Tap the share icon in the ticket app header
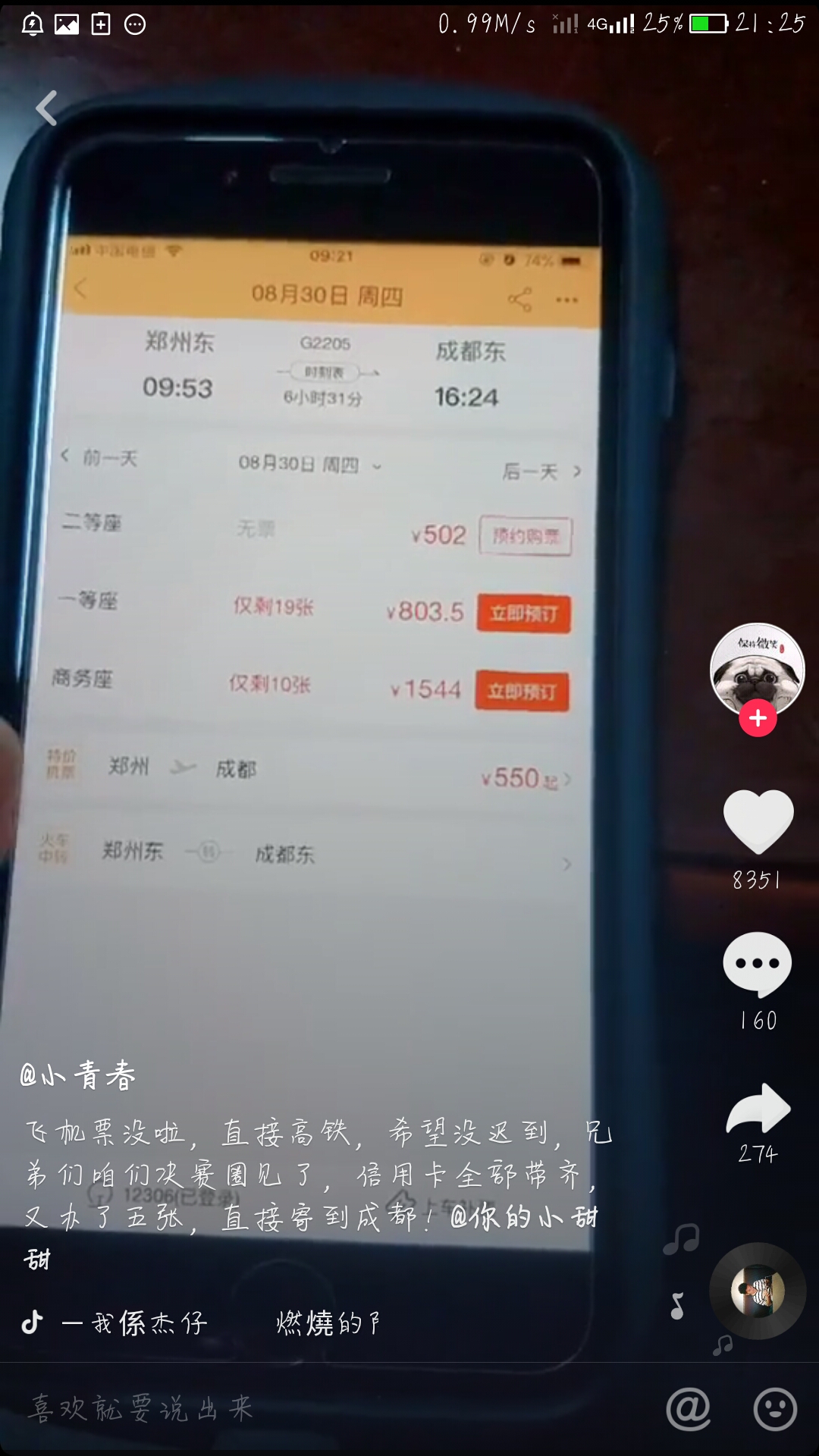Viewport: 819px width, 1456px height. pyautogui.click(x=519, y=300)
